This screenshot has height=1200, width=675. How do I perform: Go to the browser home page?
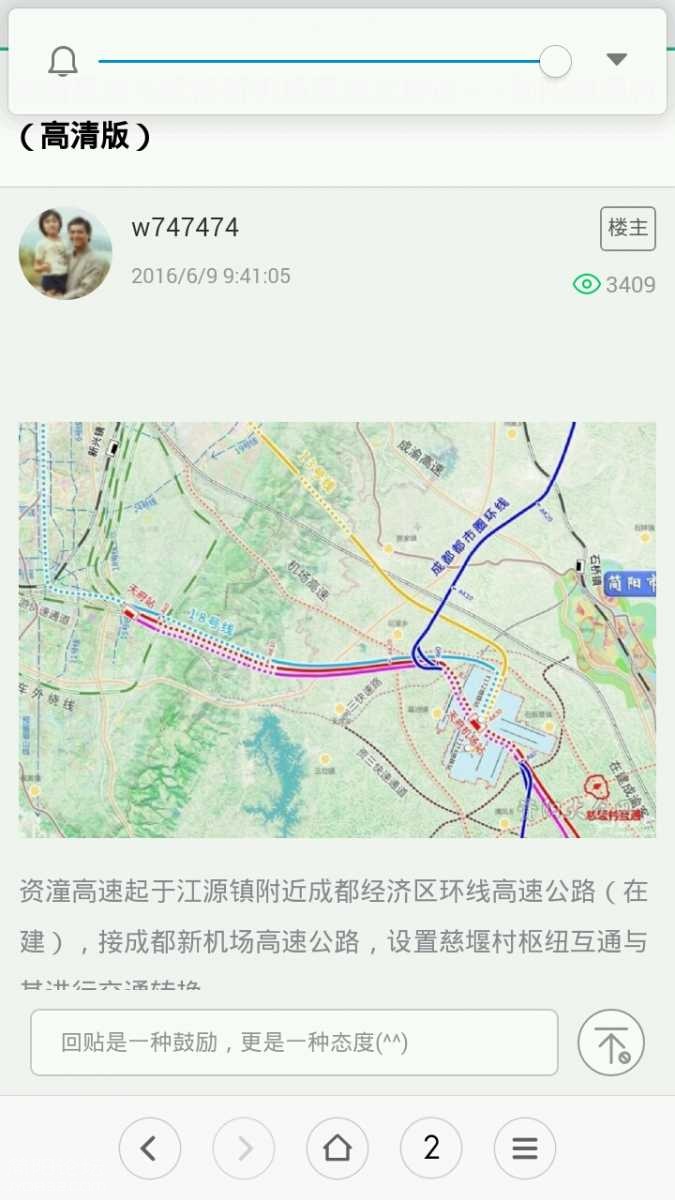337,1148
